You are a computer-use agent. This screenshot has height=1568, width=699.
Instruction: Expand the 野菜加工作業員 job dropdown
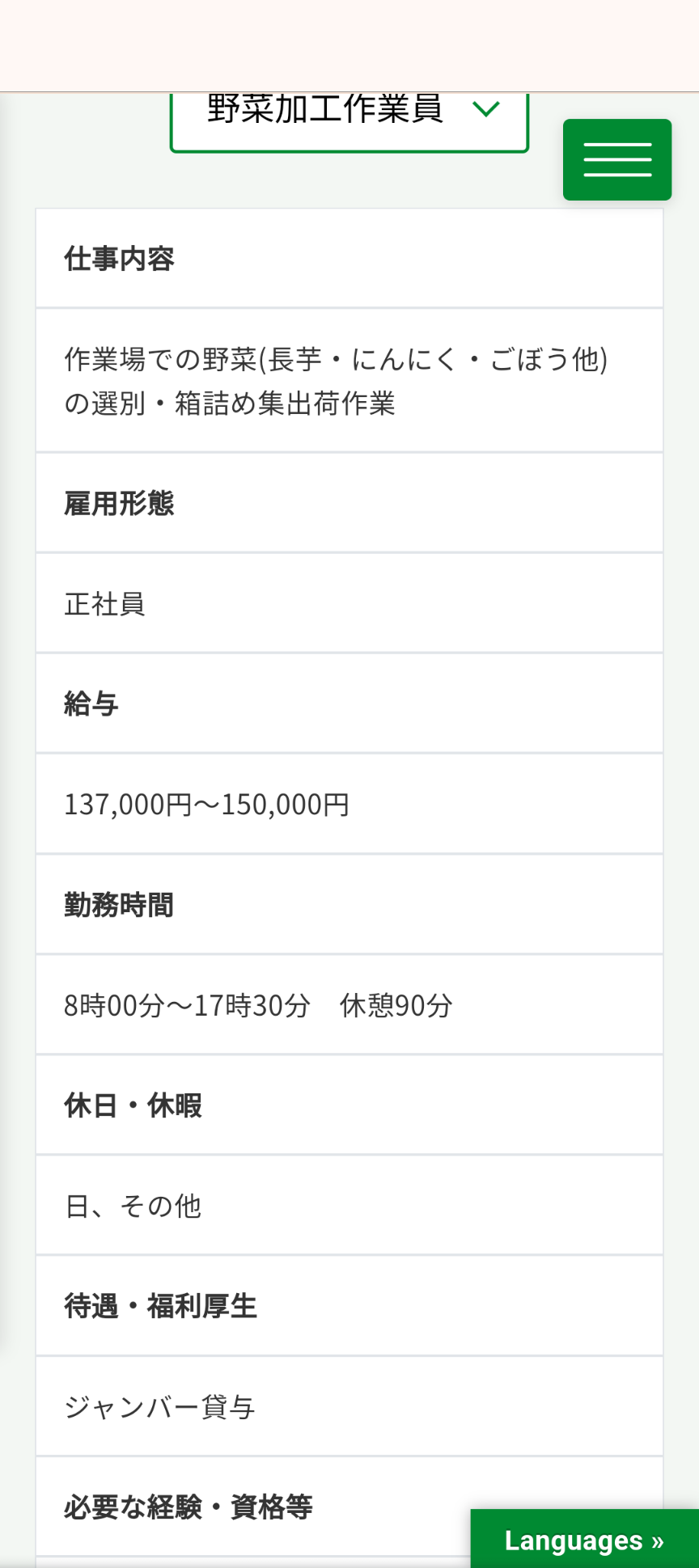pyautogui.click(x=349, y=121)
